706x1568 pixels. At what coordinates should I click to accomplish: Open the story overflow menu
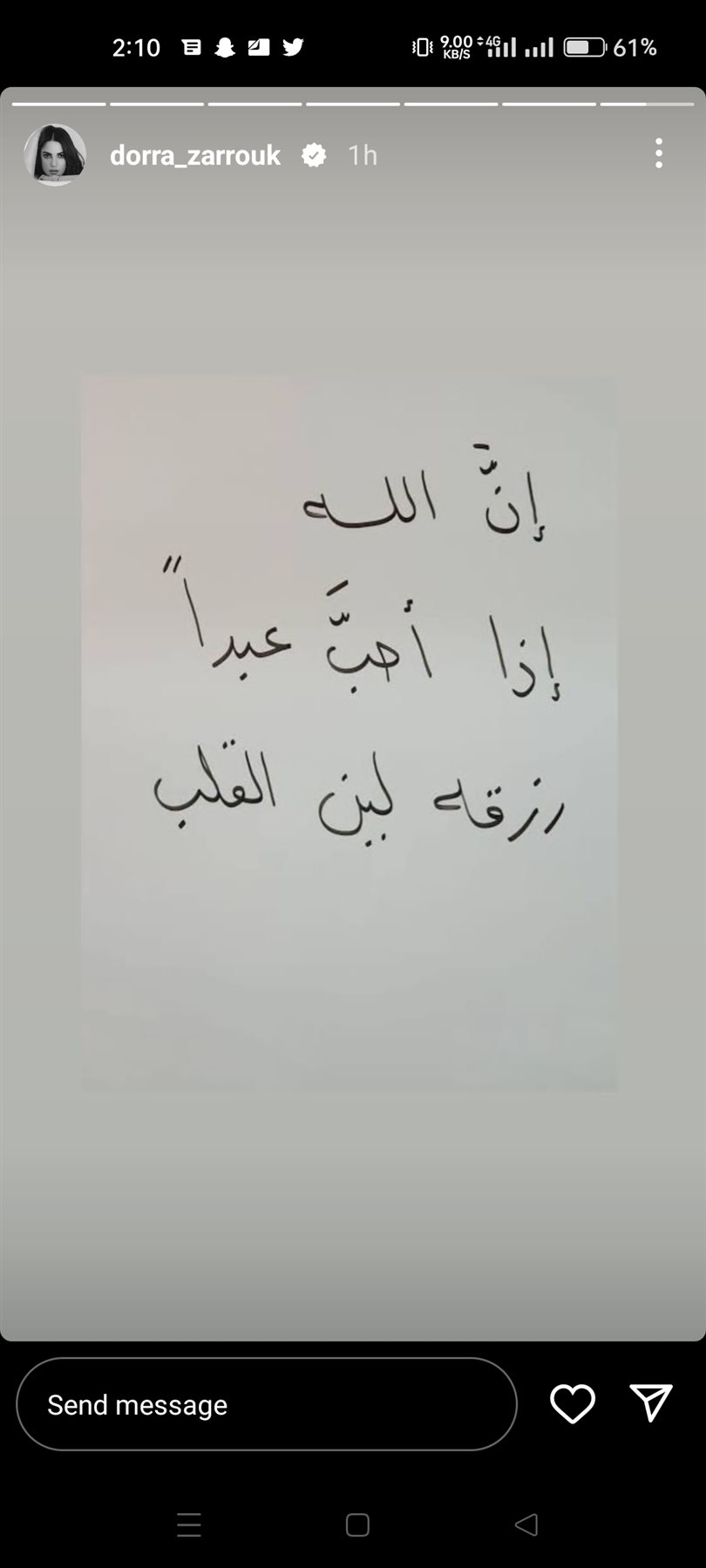point(659,153)
